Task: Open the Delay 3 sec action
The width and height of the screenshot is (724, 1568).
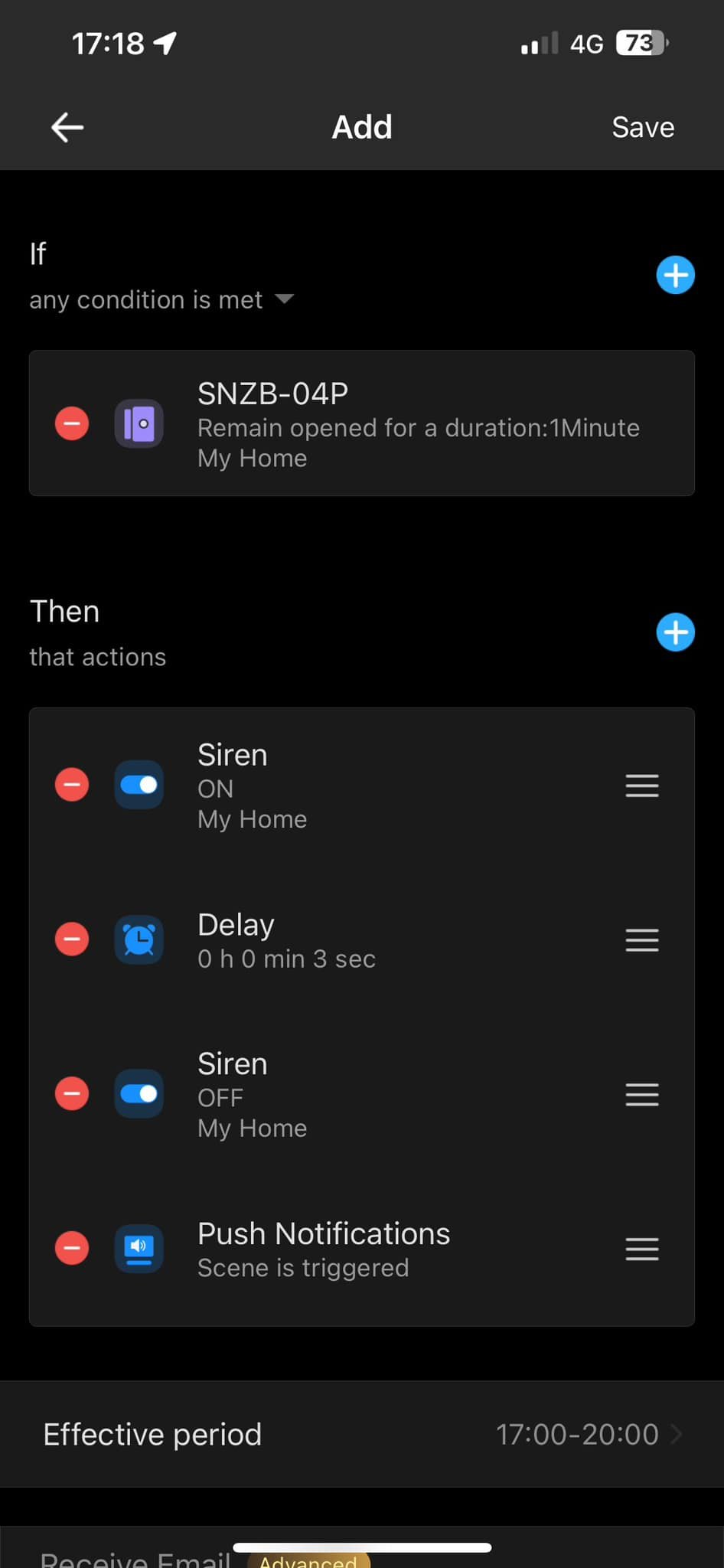Action: coord(362,940)
